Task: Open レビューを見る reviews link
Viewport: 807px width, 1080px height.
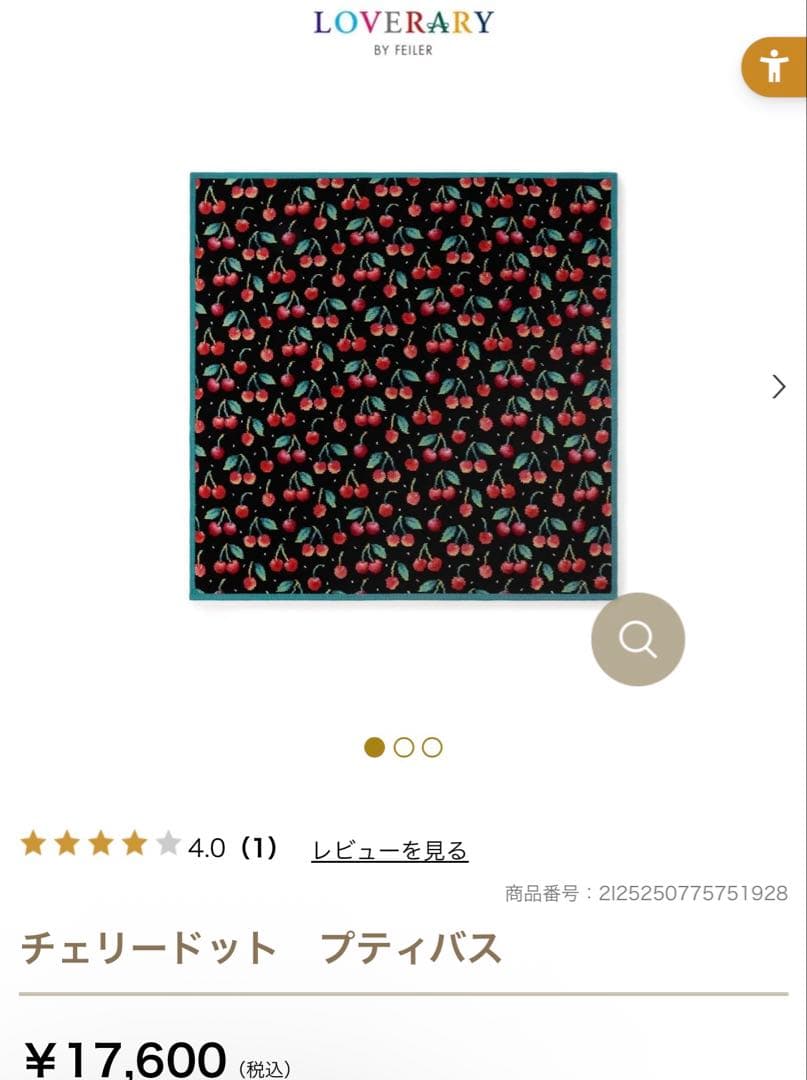Action: click(x=389, y=851)
